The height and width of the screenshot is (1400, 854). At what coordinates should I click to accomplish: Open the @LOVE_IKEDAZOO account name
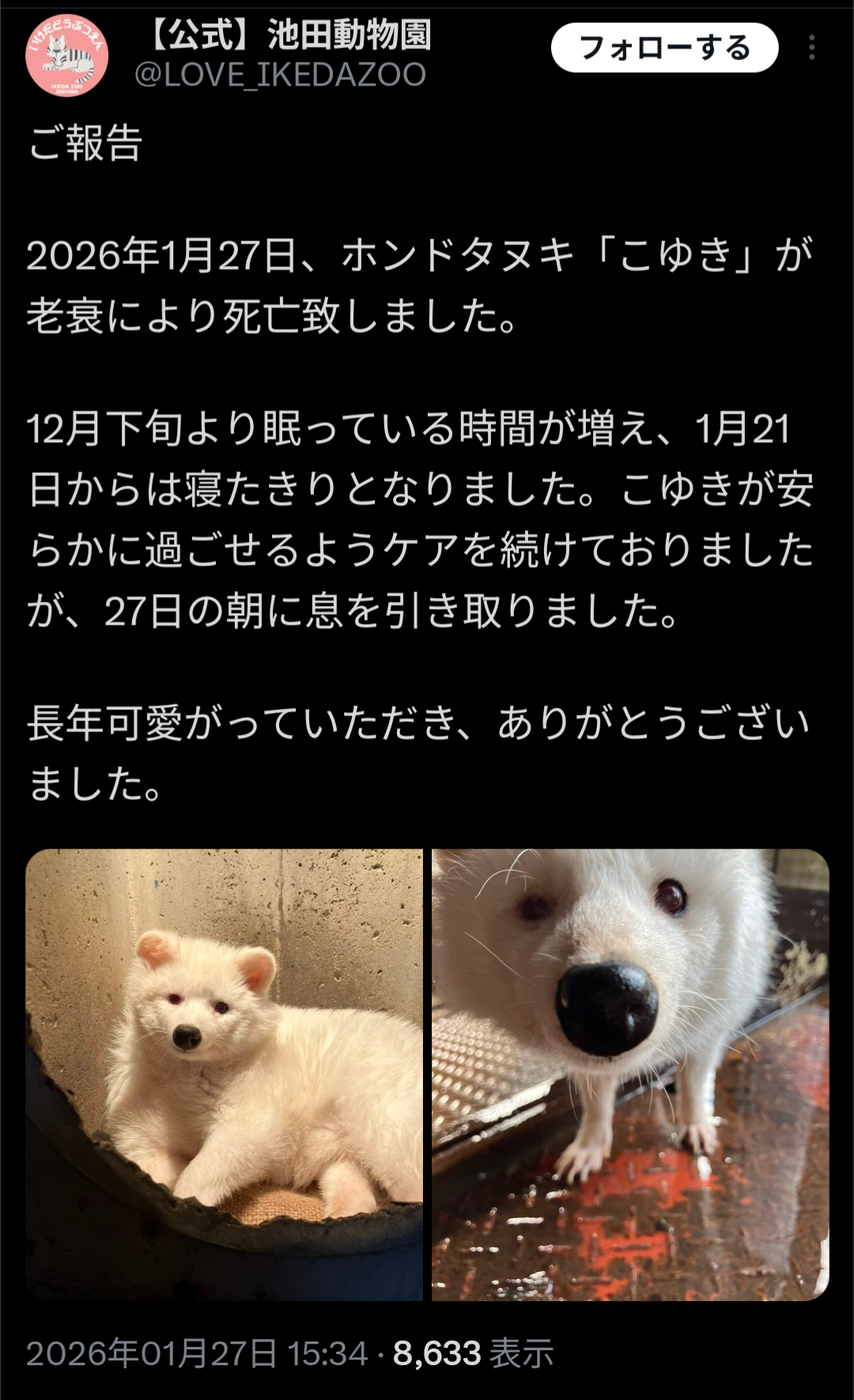coord(280,75)
